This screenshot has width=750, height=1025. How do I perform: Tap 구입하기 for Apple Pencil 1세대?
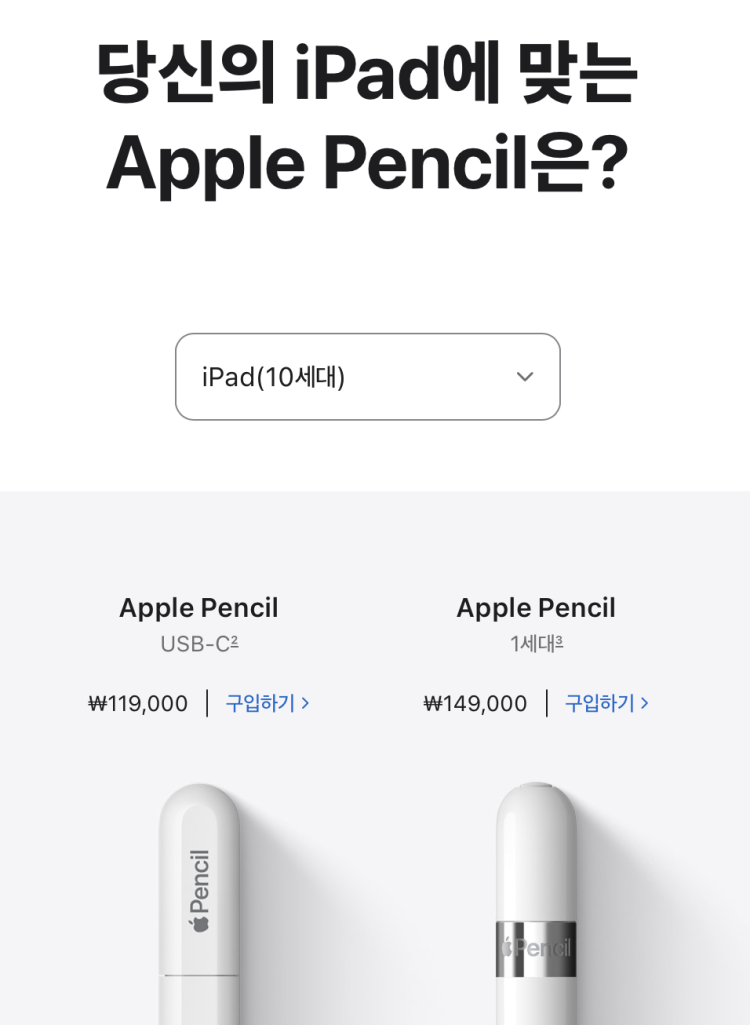(606, 703)
